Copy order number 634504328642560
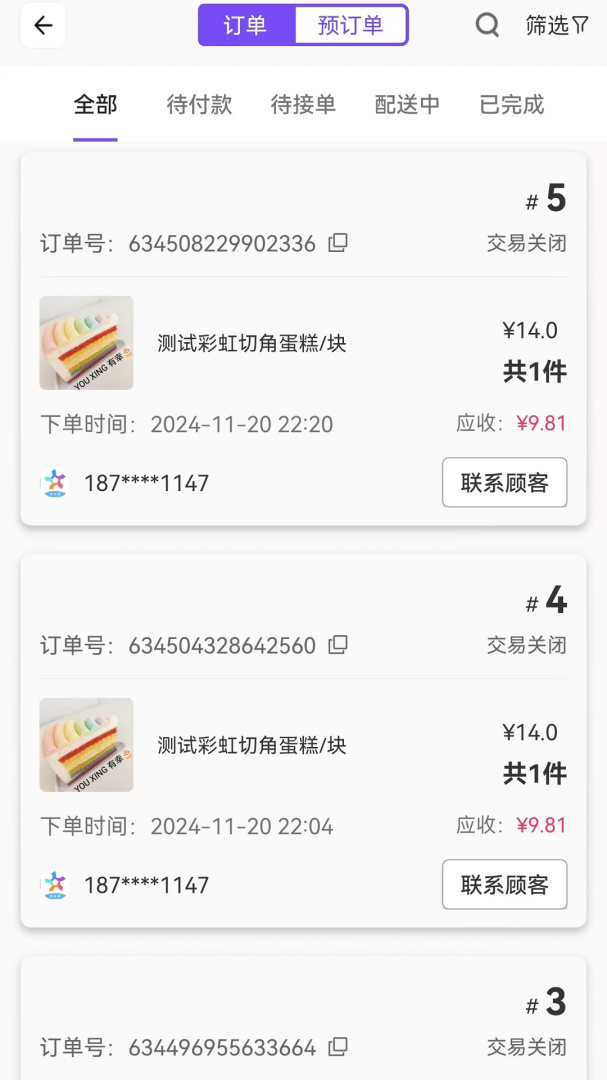The image size is (607, 1080). tap(339, 645)
